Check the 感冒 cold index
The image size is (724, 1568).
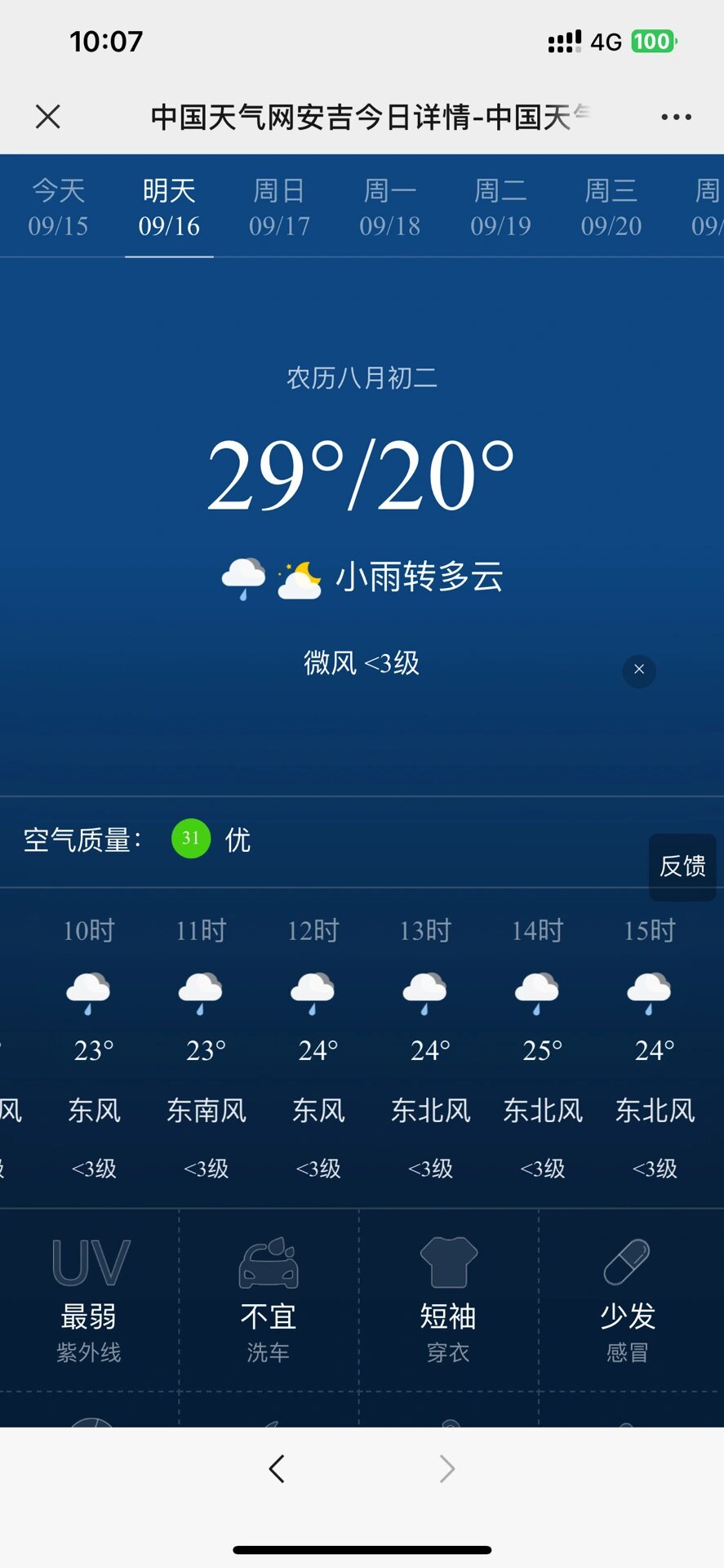tap(628, 1300)
